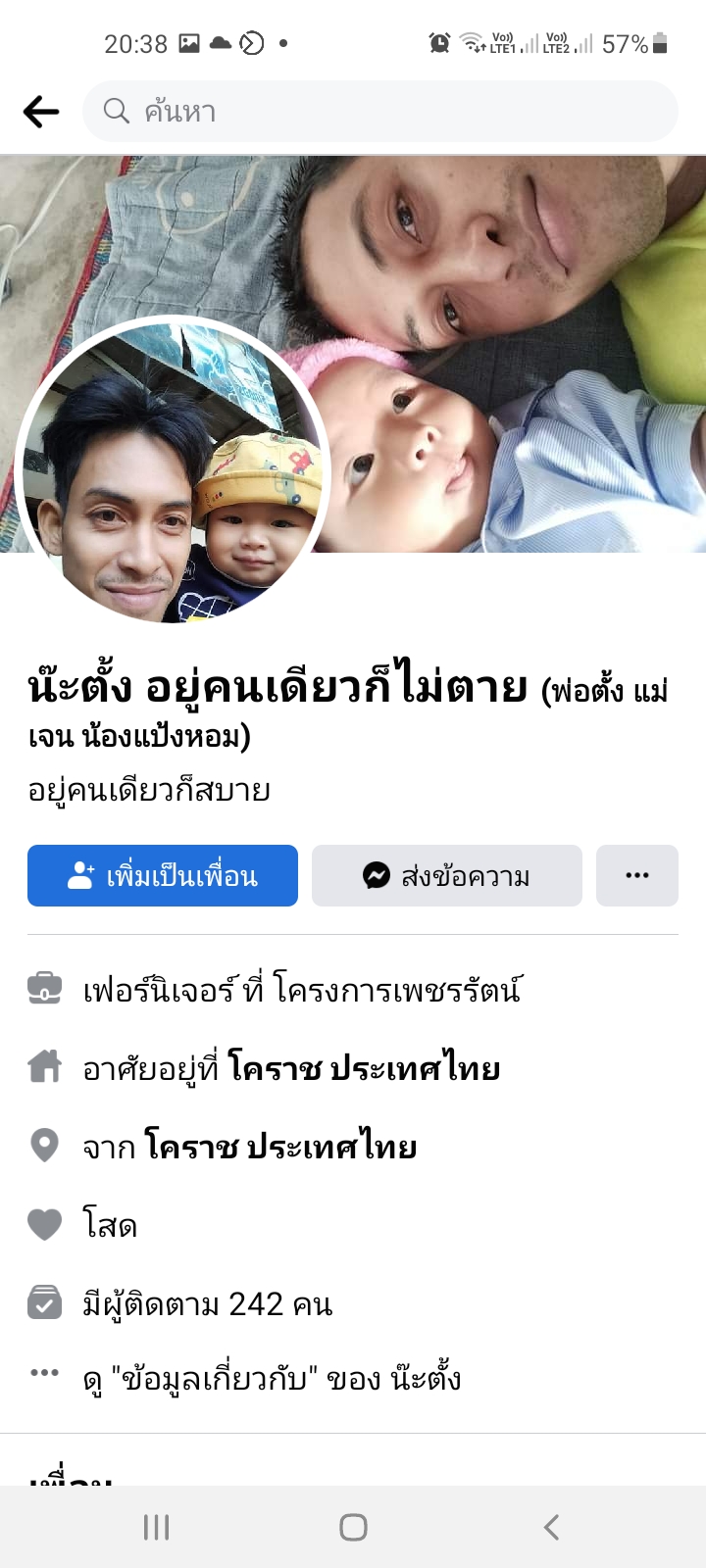
Task: Open the three-dot more options button
Action: click(637, 875)
